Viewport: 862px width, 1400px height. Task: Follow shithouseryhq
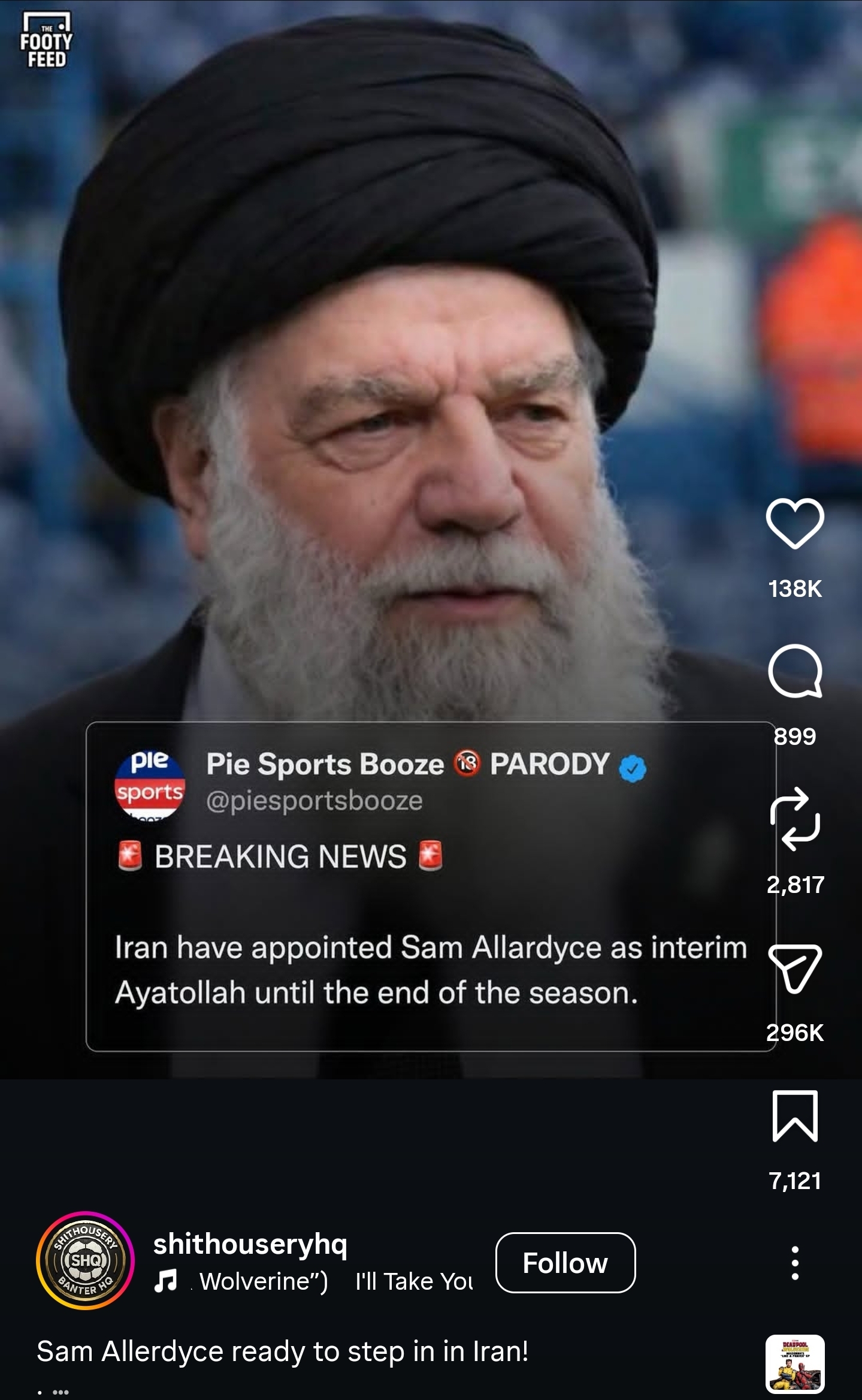(565, 1263)
